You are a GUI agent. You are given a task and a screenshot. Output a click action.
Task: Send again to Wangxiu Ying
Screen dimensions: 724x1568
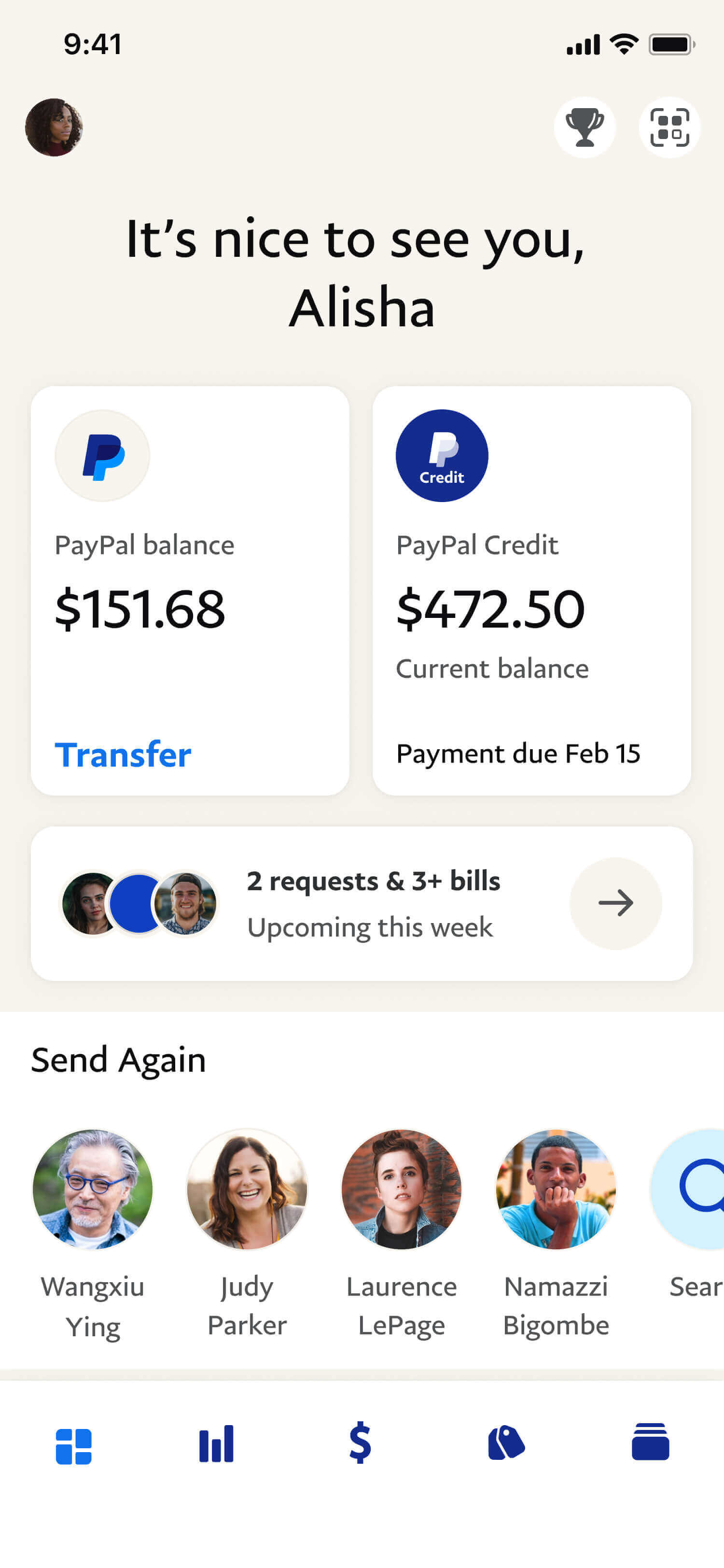click(x=93, y=1189)
